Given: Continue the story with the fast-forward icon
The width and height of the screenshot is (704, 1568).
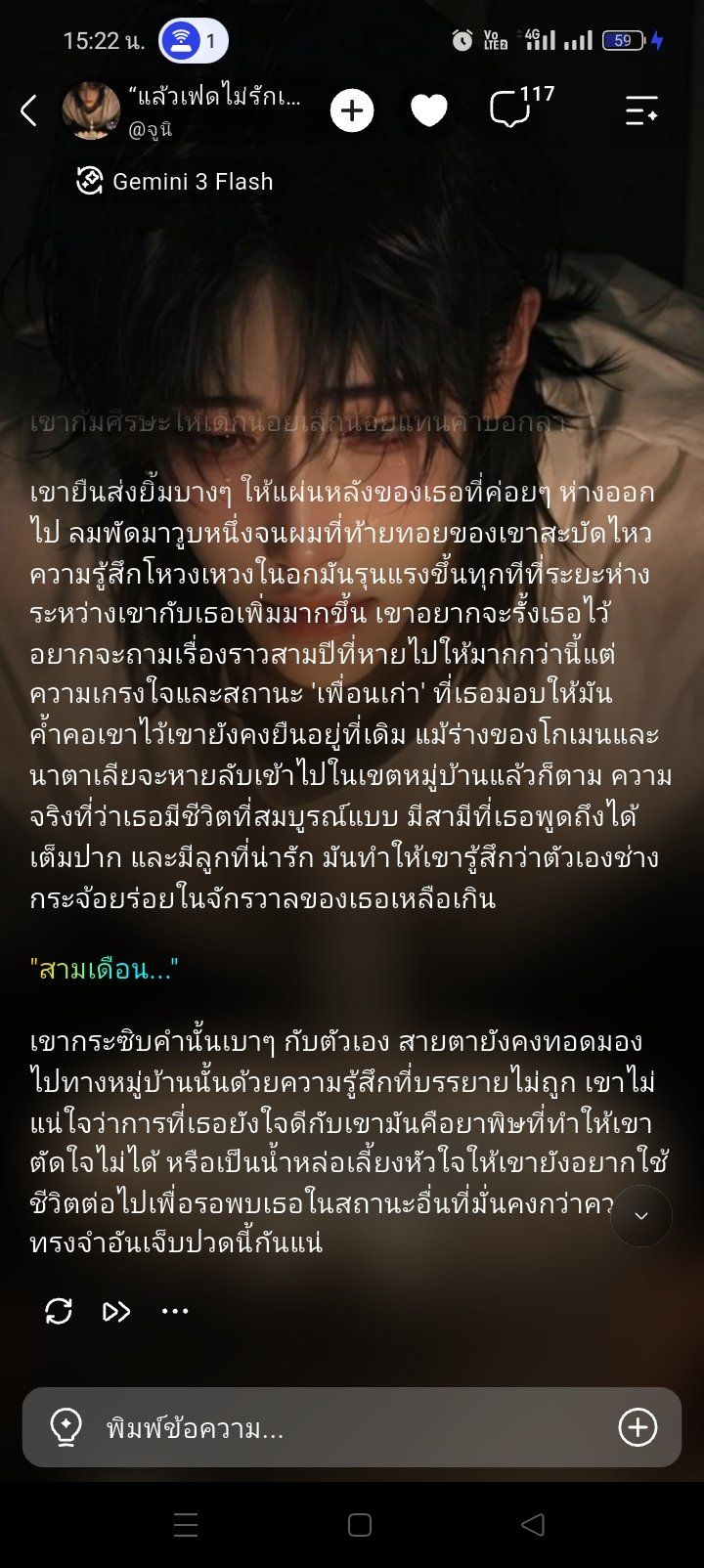Looking at the screenshot, I should click(116, 1311).
